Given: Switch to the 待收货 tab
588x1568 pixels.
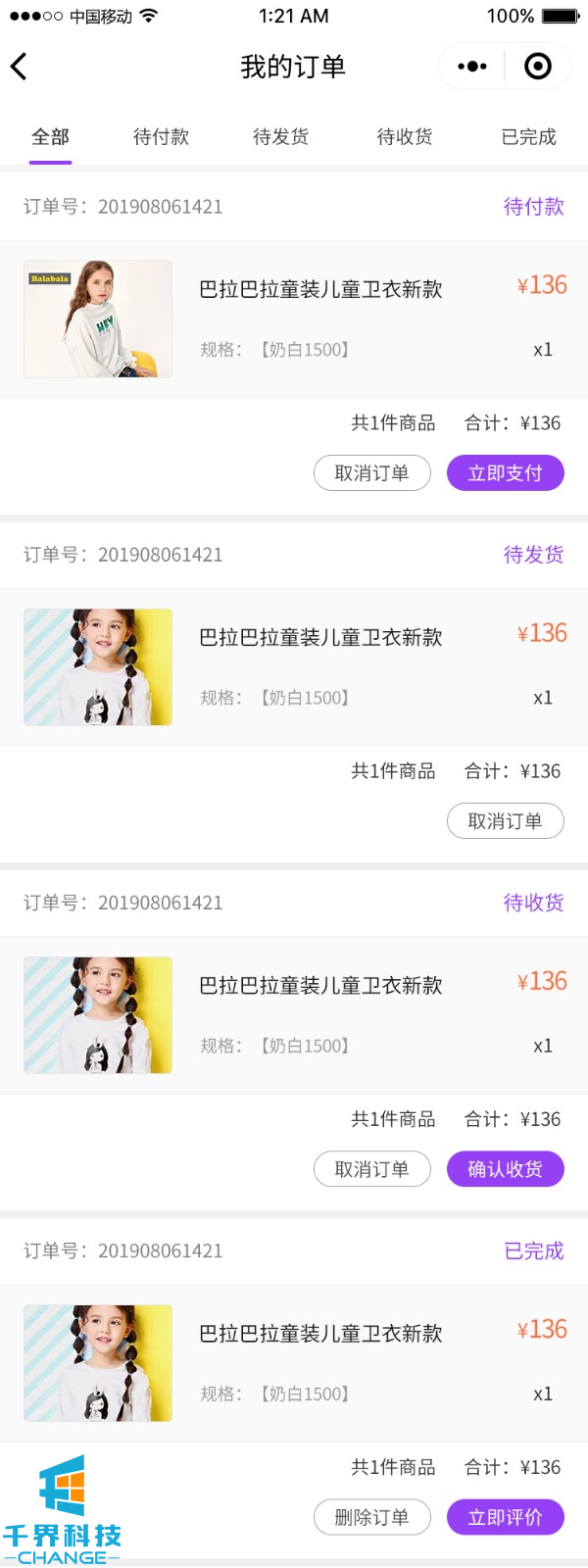Looking at the screenshot, I should (405, 137).
